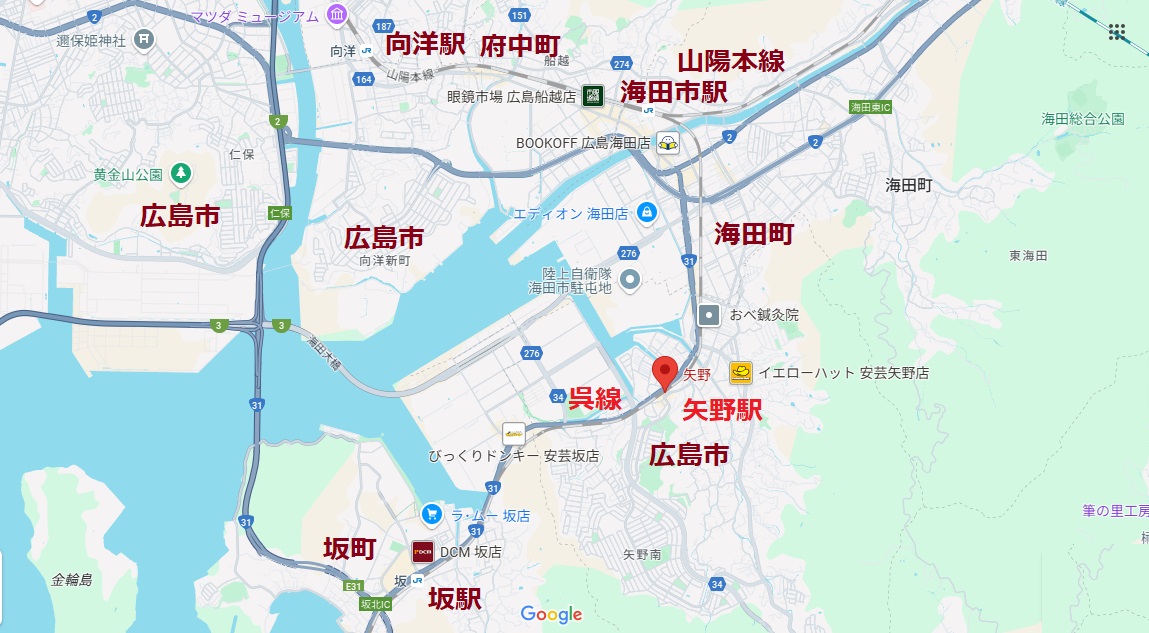Open びっくりドンキー 安芸坂店 restaurant marker

pyautogui.click(x=514, y=434)
